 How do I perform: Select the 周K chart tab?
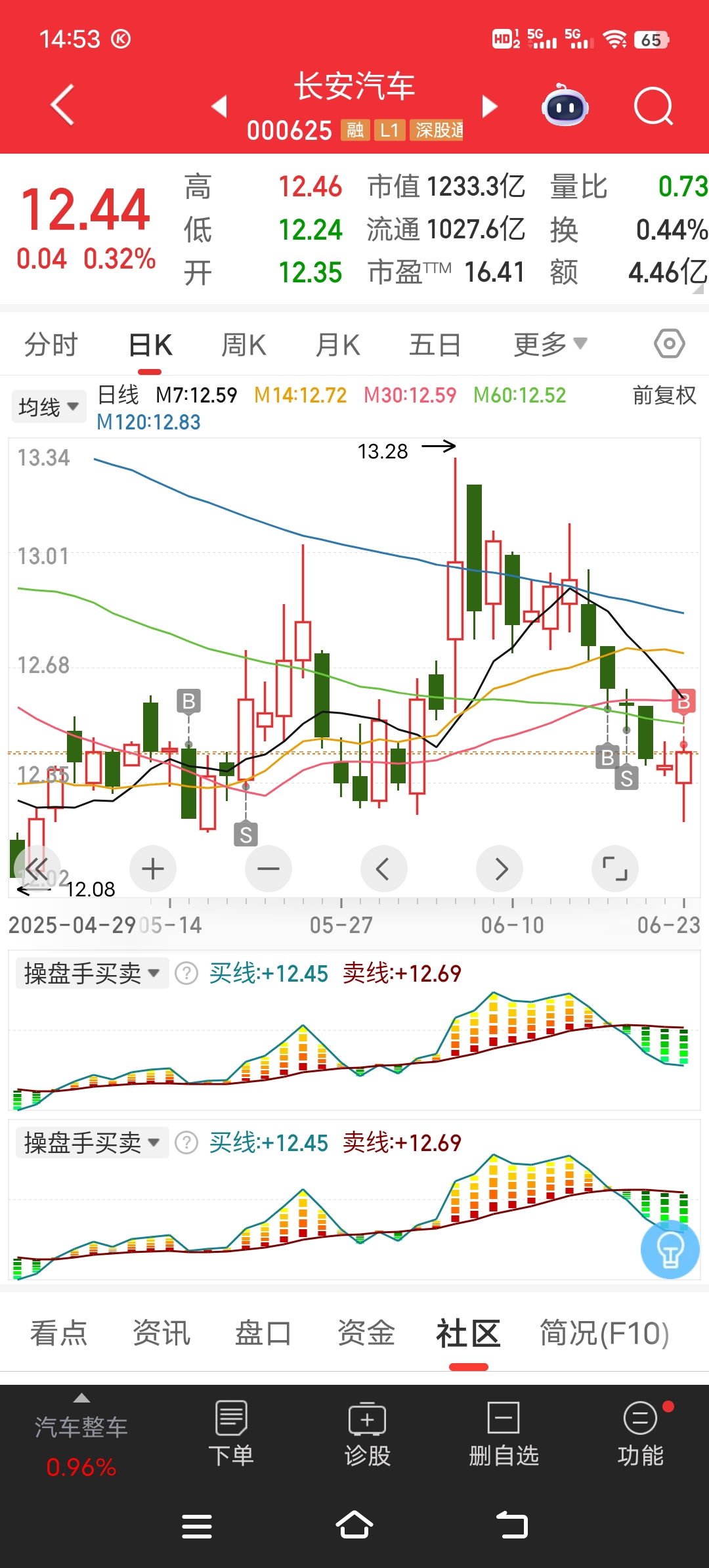pos(244,345)
